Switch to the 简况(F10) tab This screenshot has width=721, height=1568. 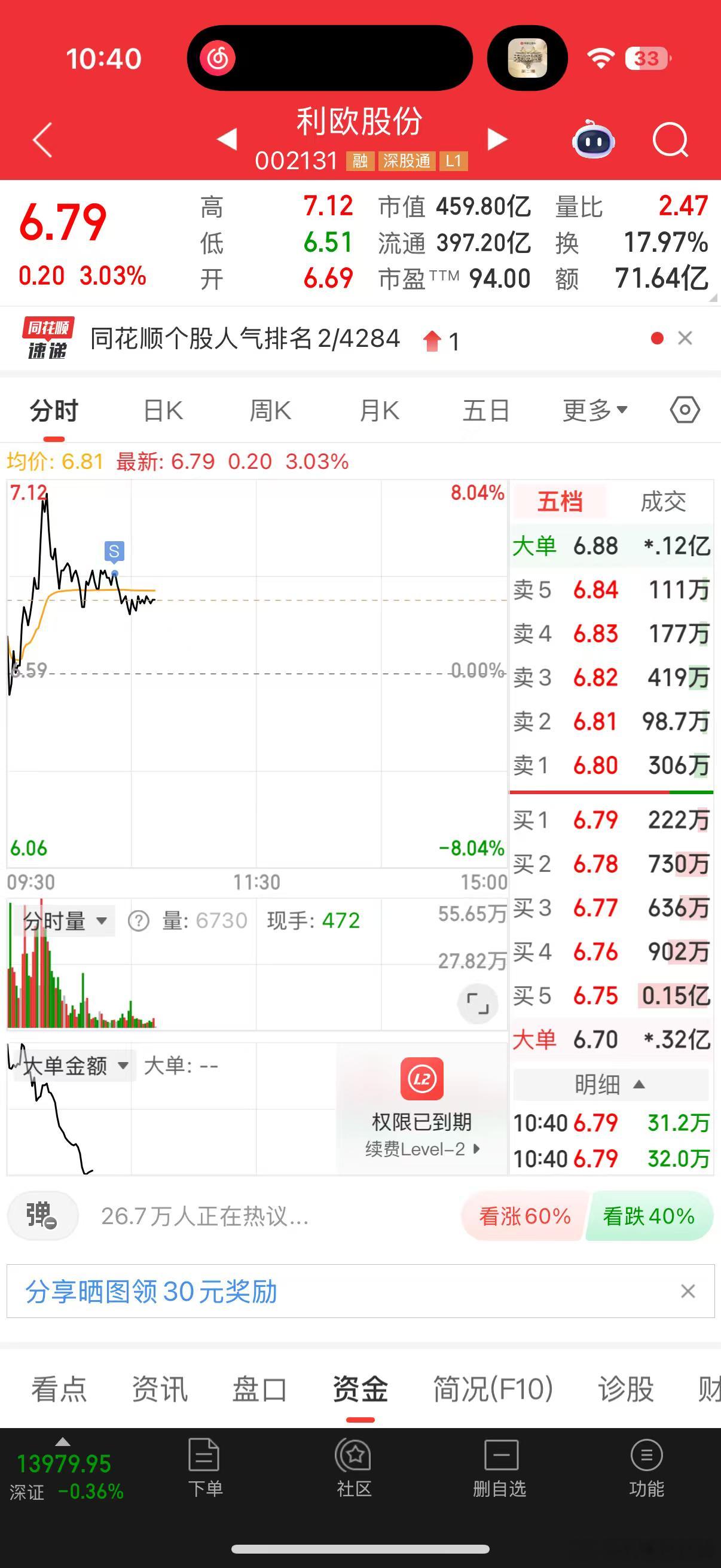(x=490, y=1390)
